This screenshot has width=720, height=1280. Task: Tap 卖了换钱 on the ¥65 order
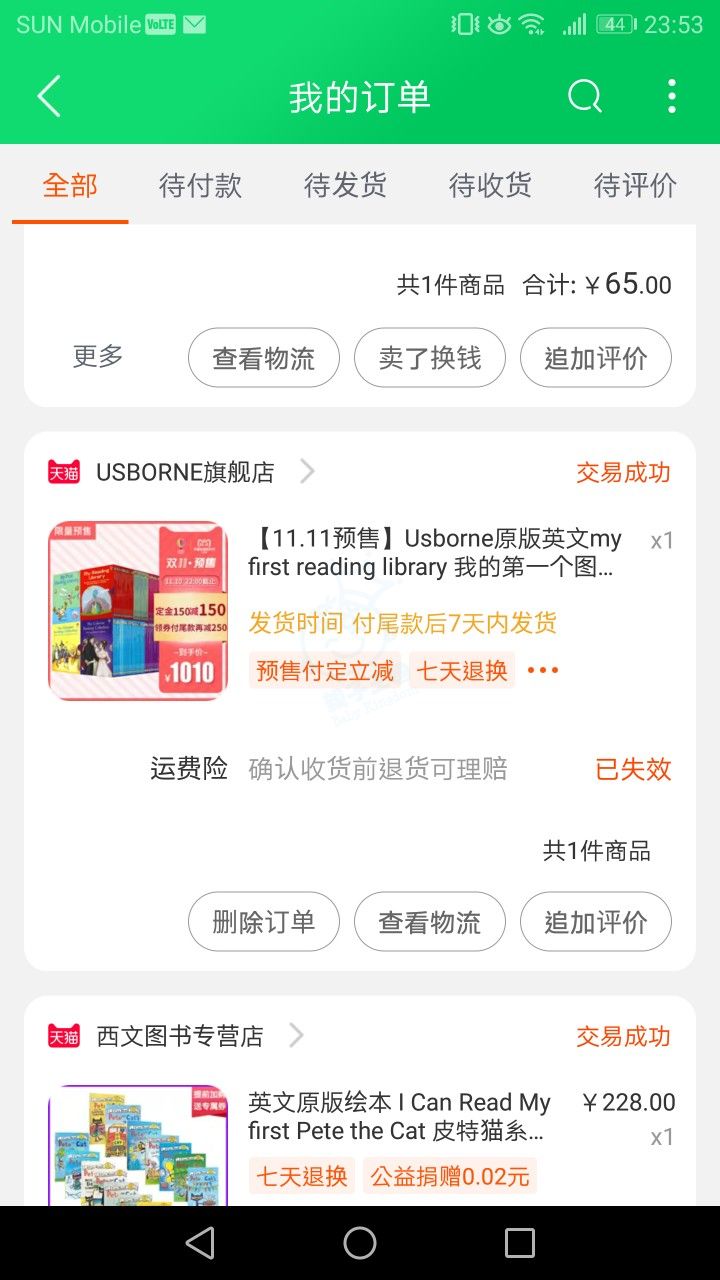point(430,358)
